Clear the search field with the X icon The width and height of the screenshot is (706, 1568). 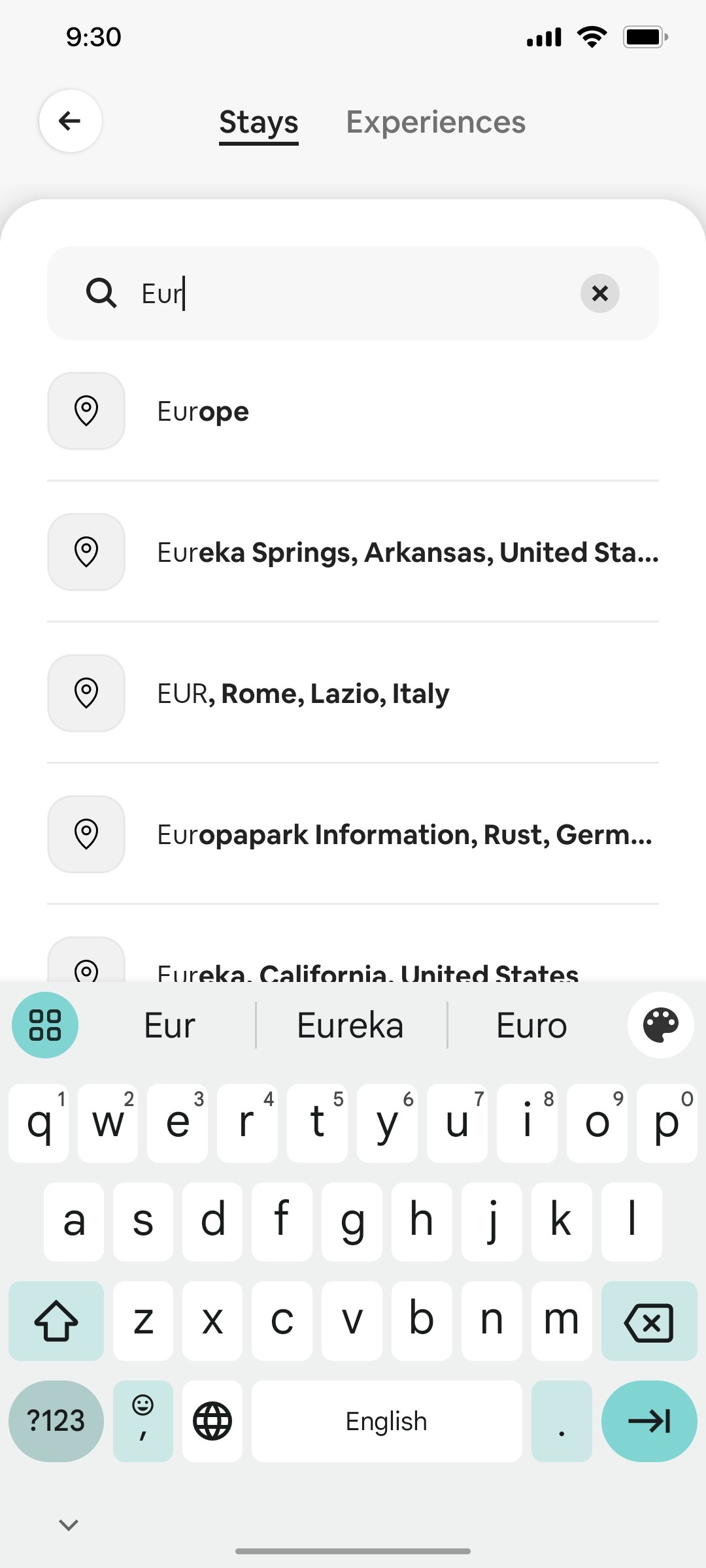(x=599, y=293)
